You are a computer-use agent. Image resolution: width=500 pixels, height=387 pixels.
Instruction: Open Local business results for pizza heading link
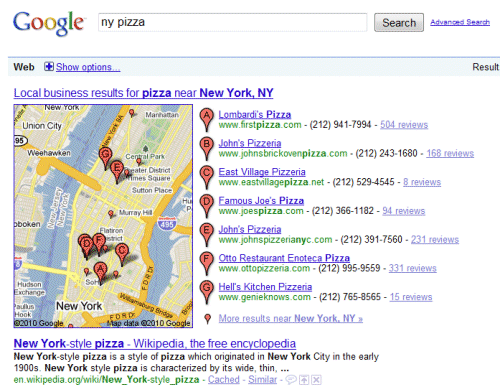tap(143, 93)
